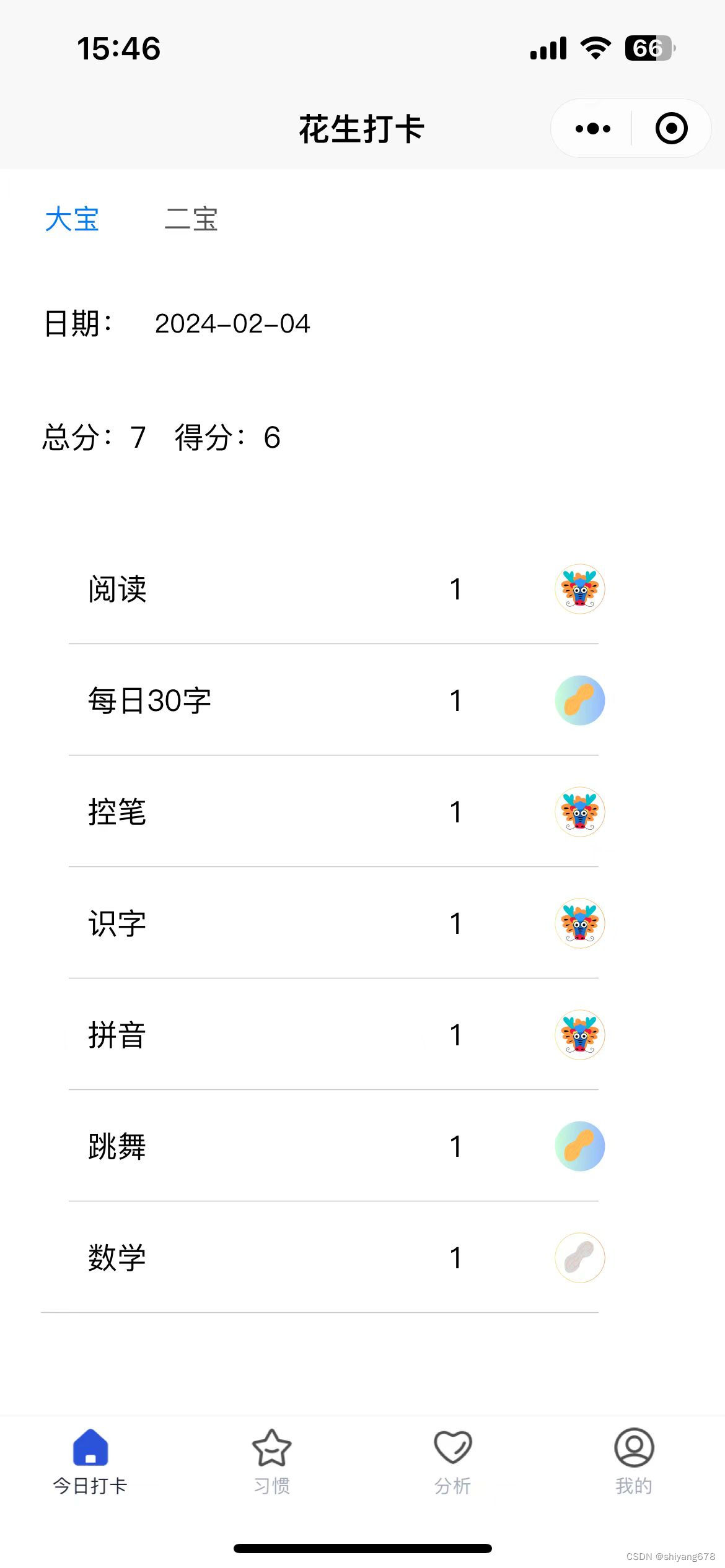Go to the 今日打卡 tab
Viewport: 725px width, 1568px height.
pos(90,1461)
